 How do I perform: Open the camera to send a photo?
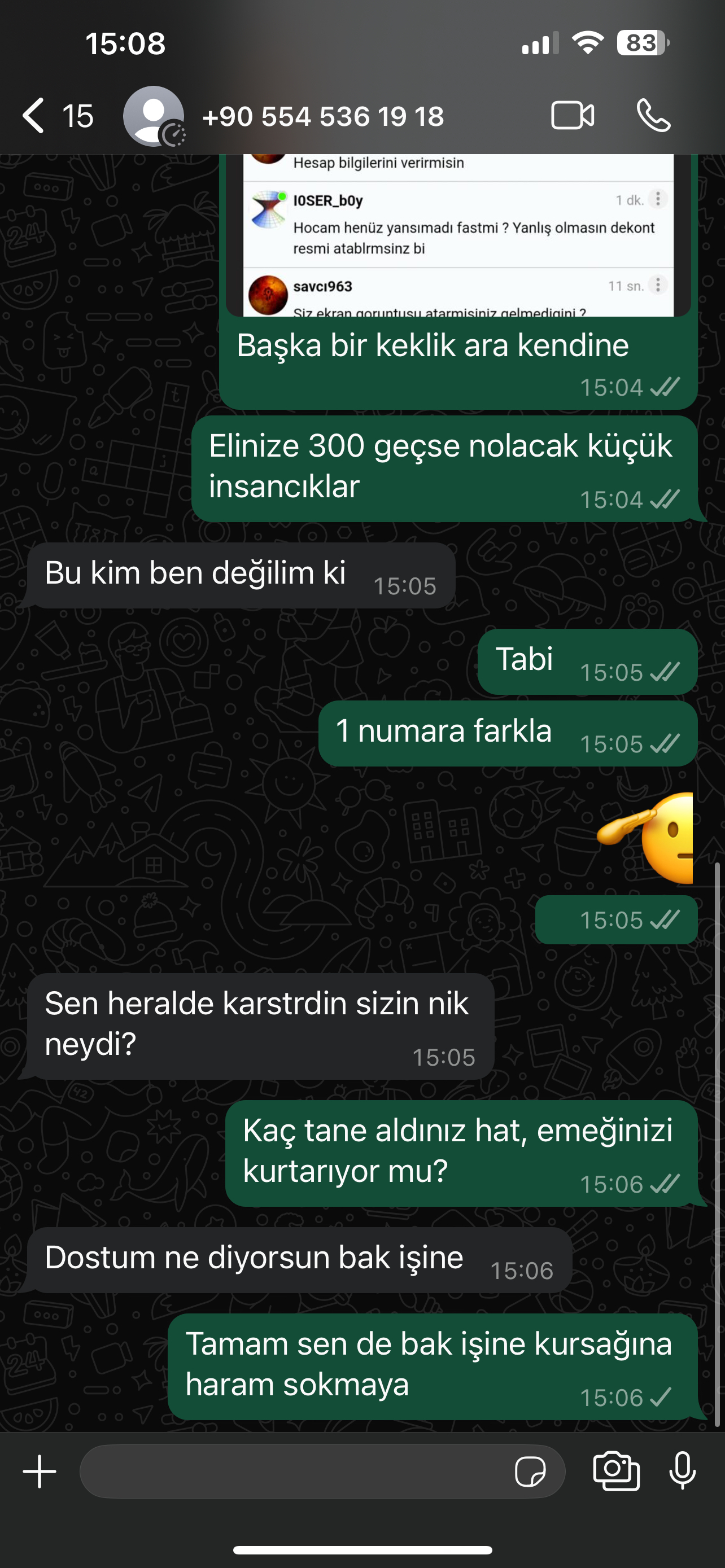coord(616,1471)
